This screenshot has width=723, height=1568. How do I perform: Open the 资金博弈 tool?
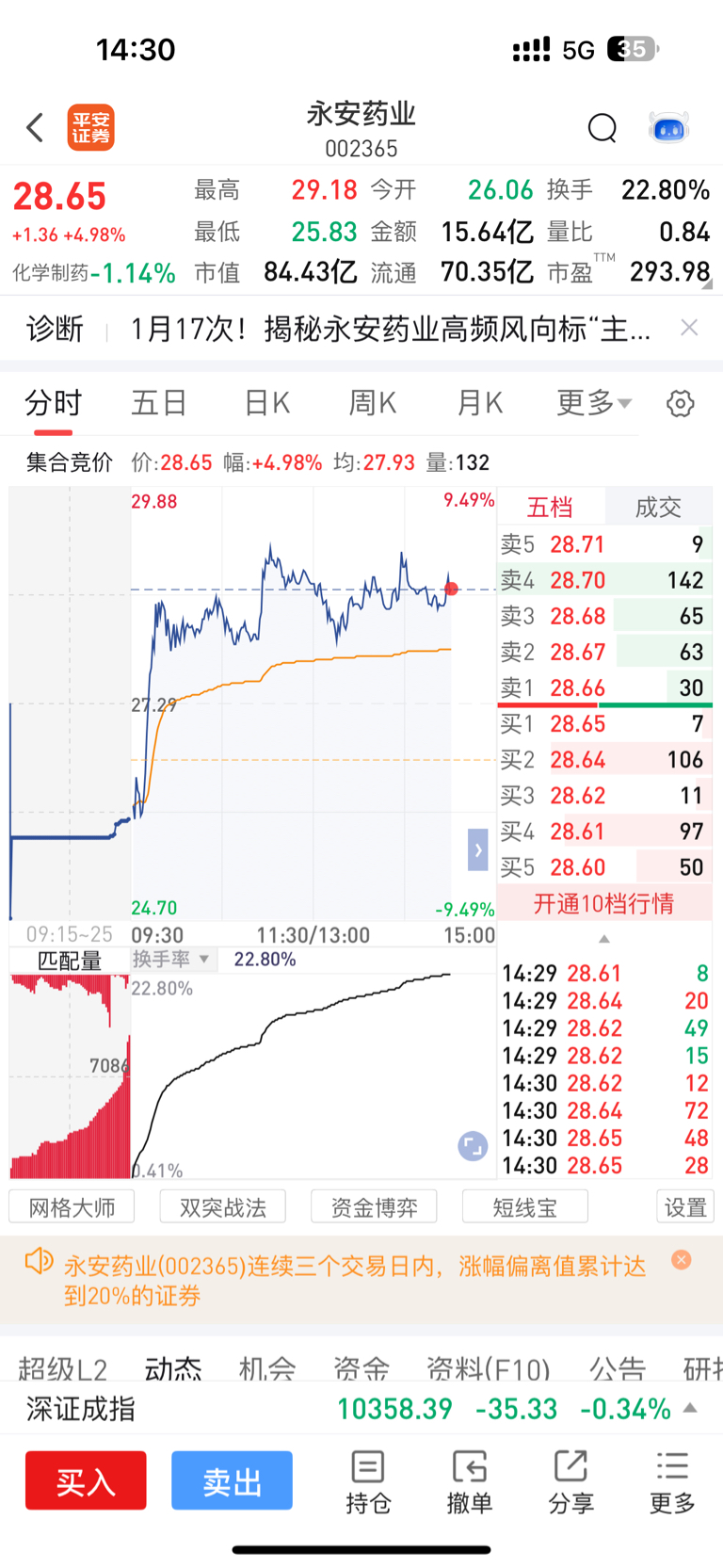coord(374,1206)
